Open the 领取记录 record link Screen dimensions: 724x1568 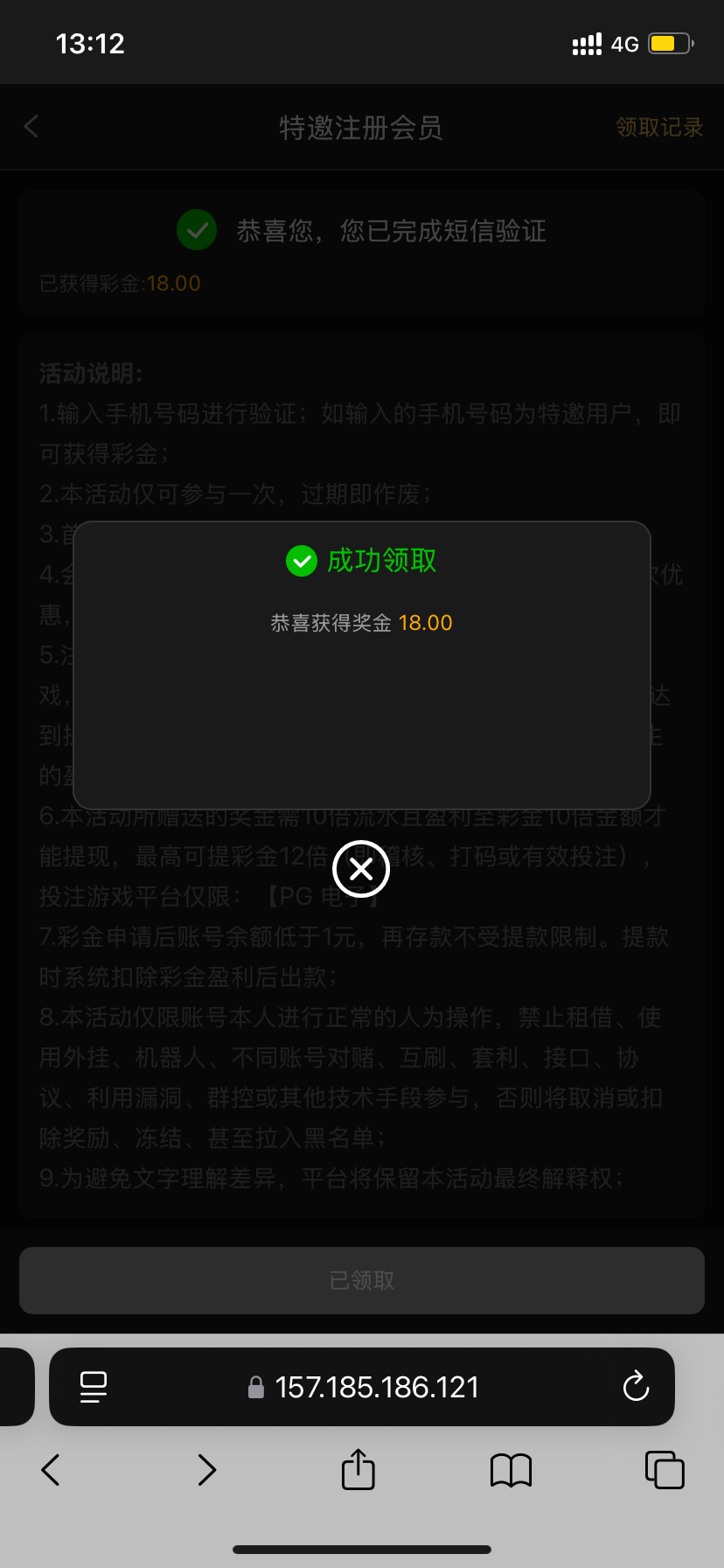(658, 127)
